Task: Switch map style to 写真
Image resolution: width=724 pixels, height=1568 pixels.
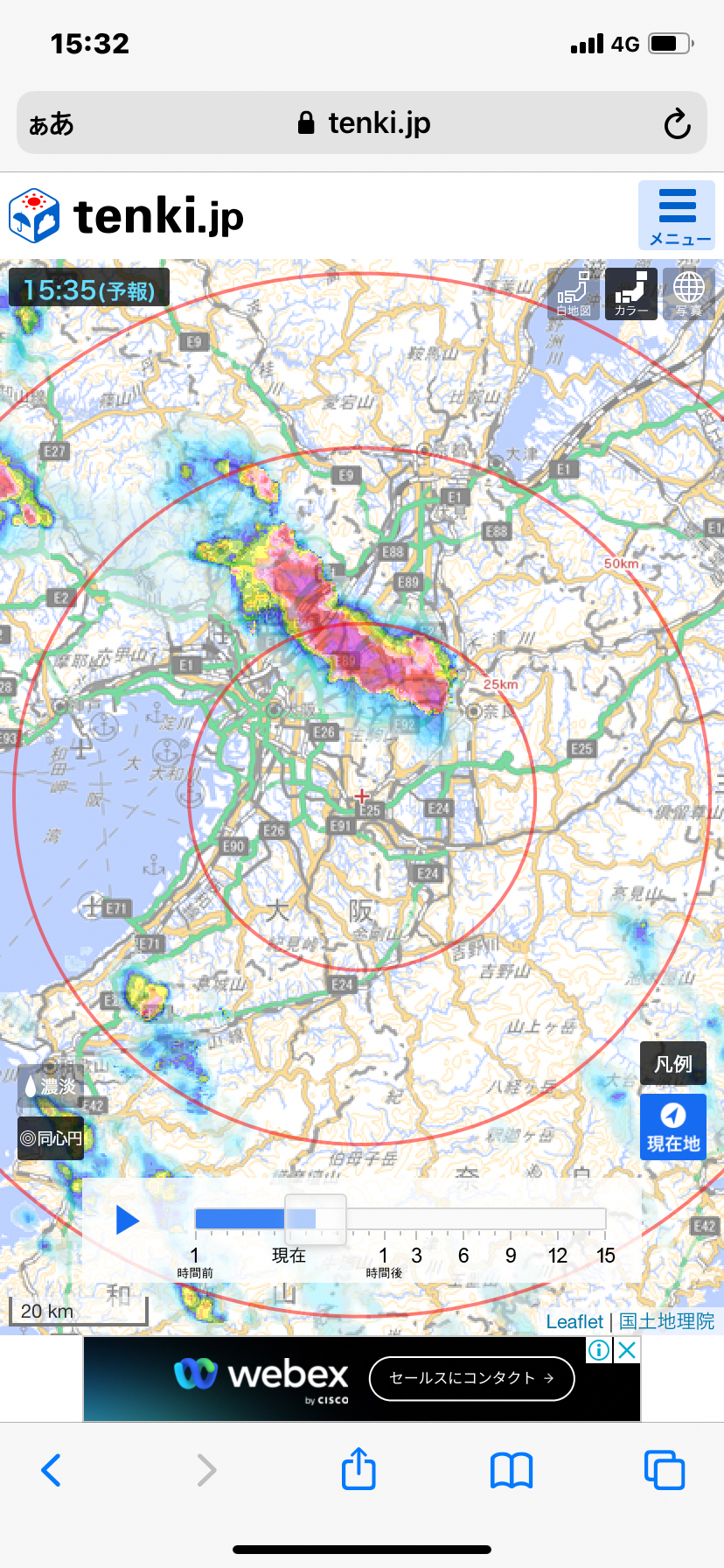Action: 688,294
